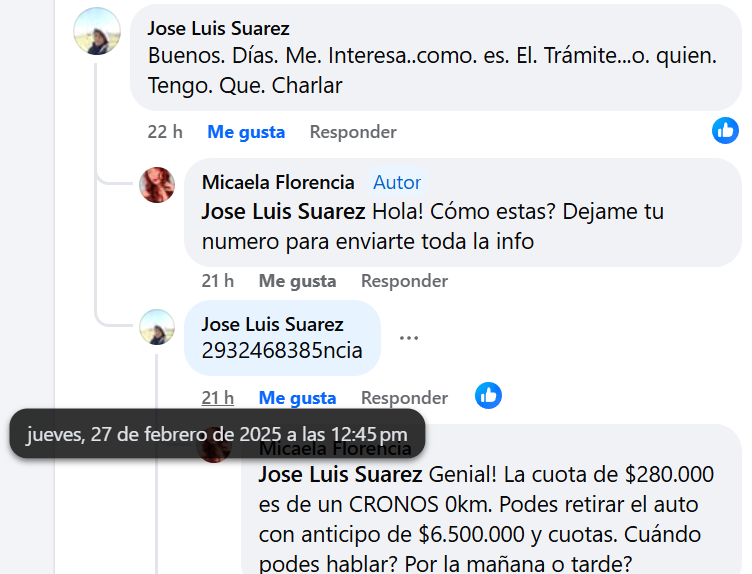
Task: Open Micaela Florencia's profile from her name
Action: 278,182
